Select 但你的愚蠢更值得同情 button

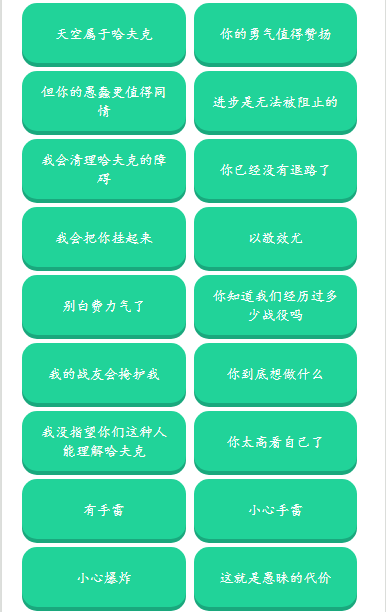point(104,102)
